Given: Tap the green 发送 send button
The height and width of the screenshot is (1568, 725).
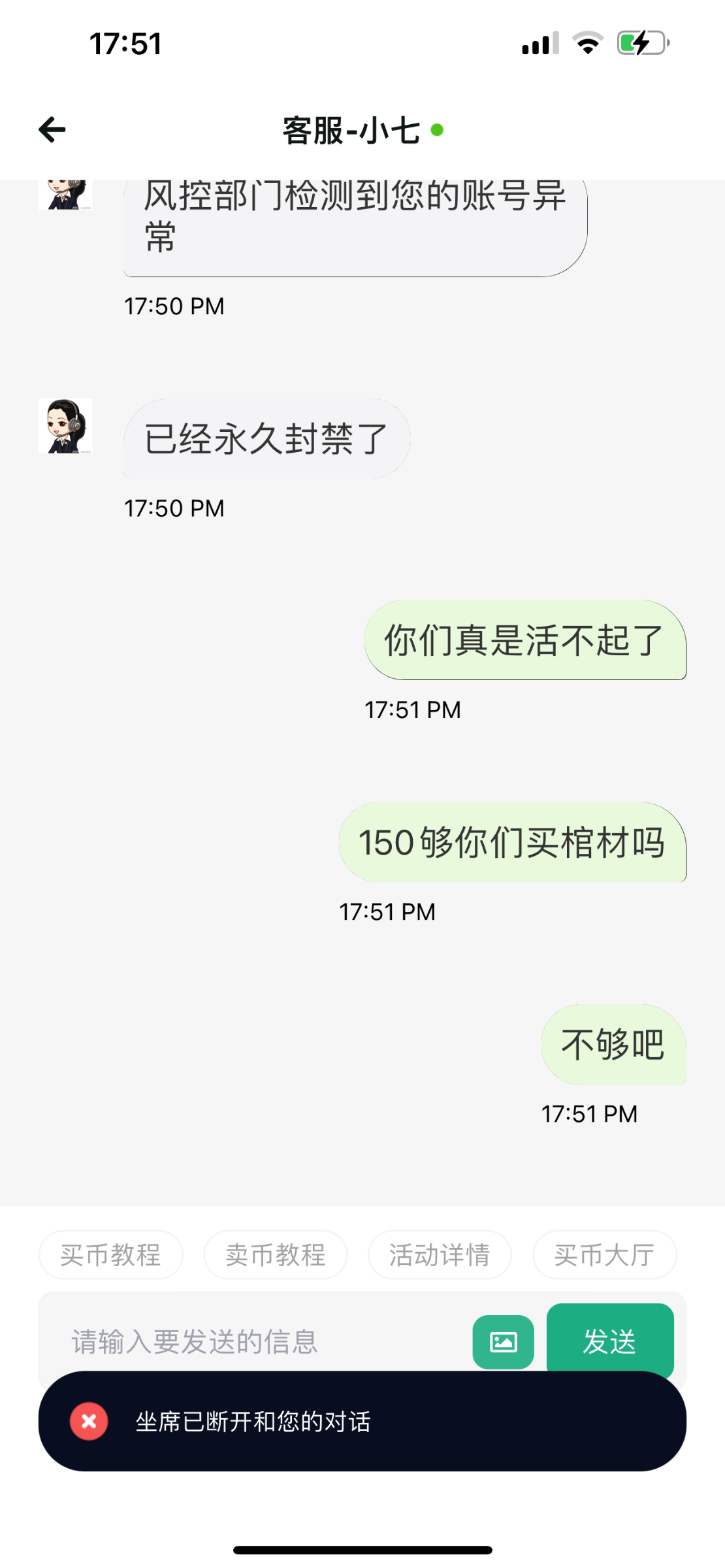Looking at the screenshot, I should (x=610, y=1341).
